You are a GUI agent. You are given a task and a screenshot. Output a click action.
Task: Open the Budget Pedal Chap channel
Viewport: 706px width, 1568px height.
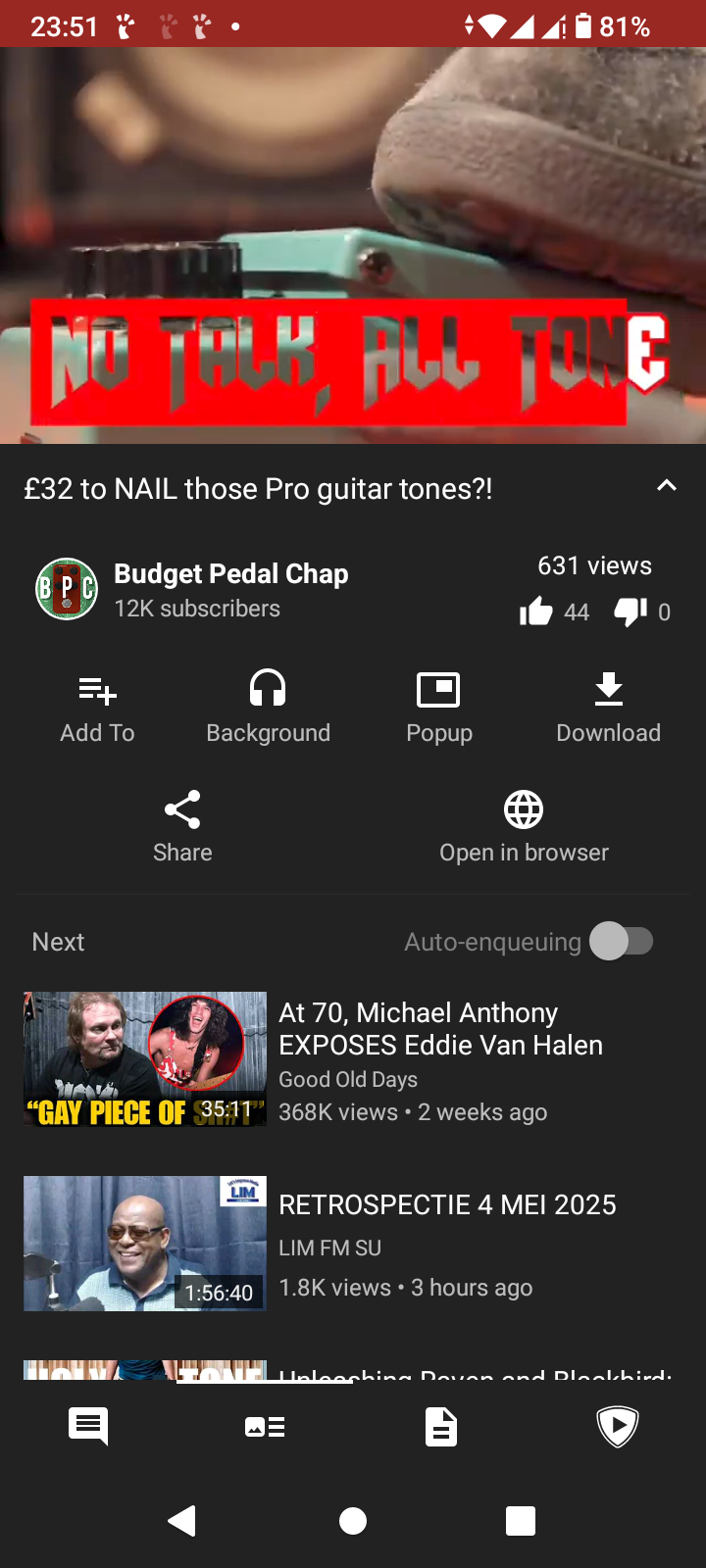[x=192, y=589]
